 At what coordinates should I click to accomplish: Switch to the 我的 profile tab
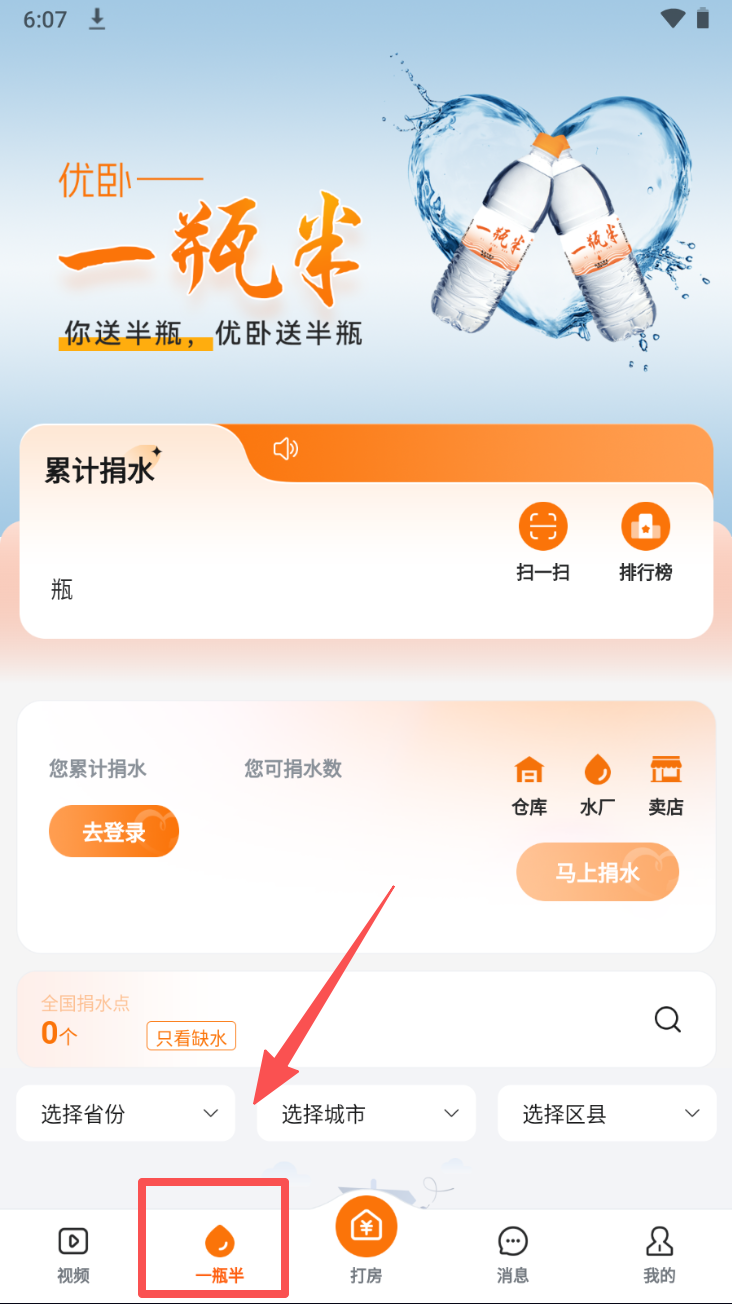coord(659,1254)
